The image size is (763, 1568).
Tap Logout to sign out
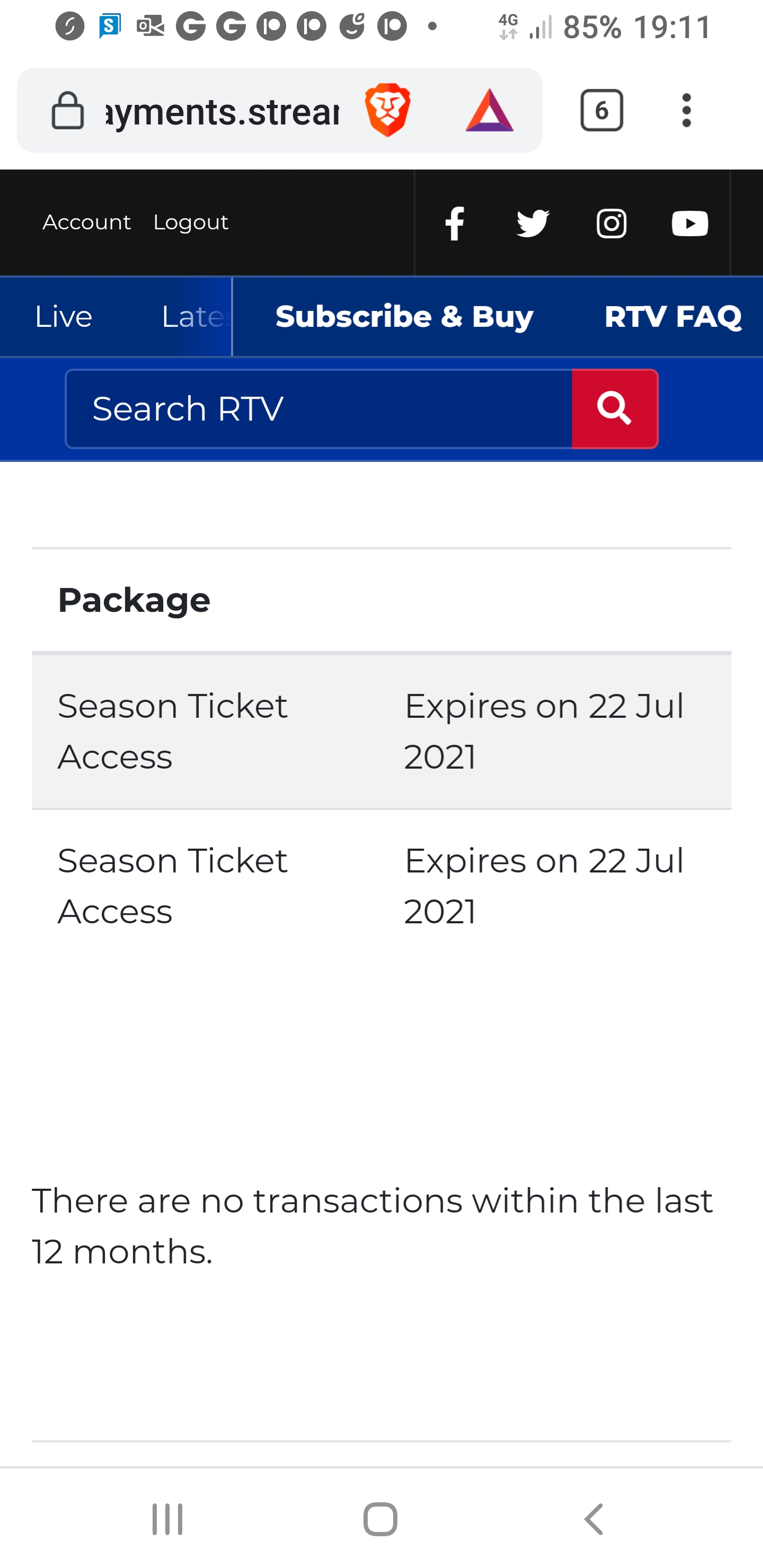pos(191,222)
